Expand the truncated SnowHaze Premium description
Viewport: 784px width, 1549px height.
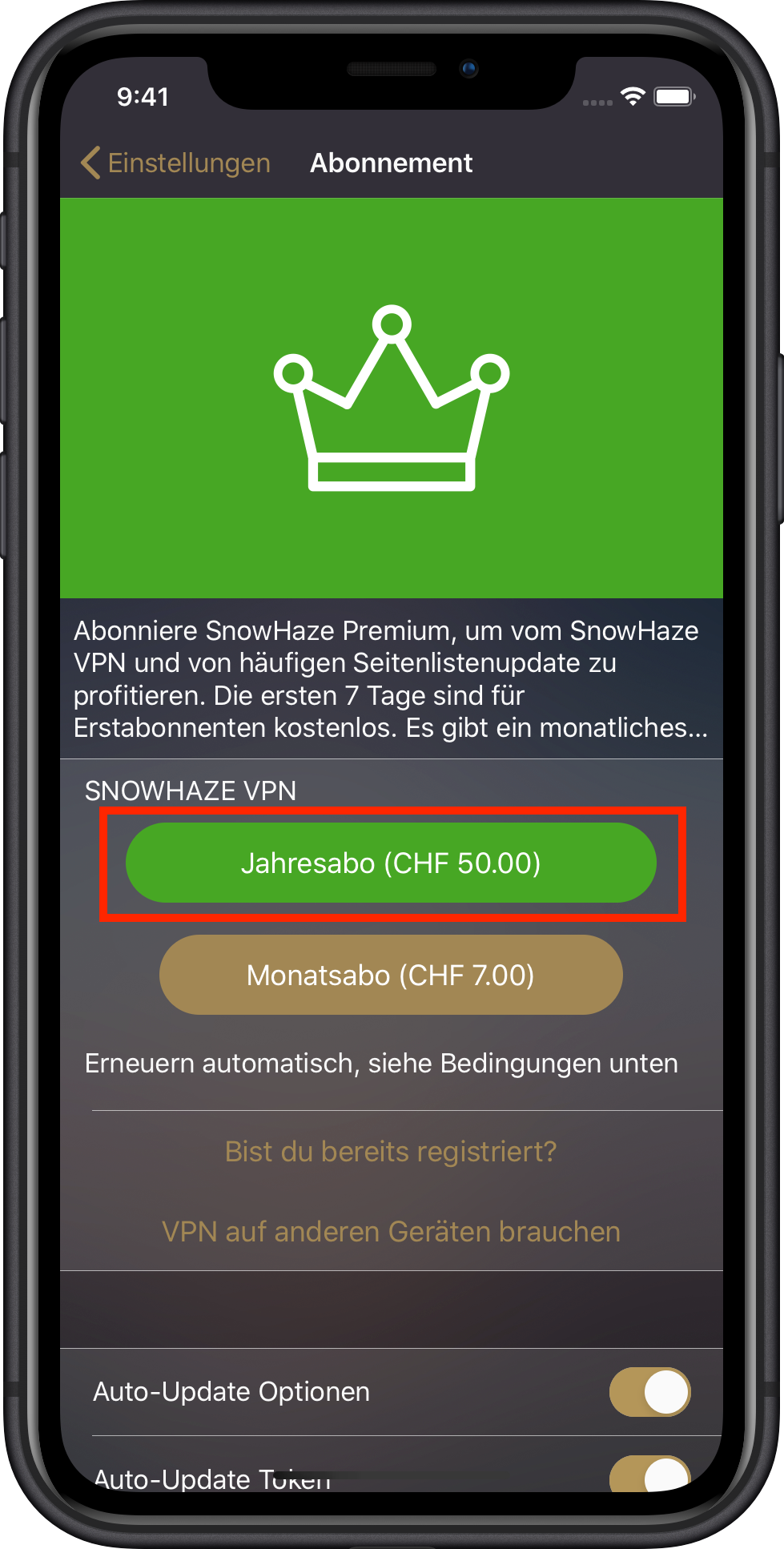[391, 679]
